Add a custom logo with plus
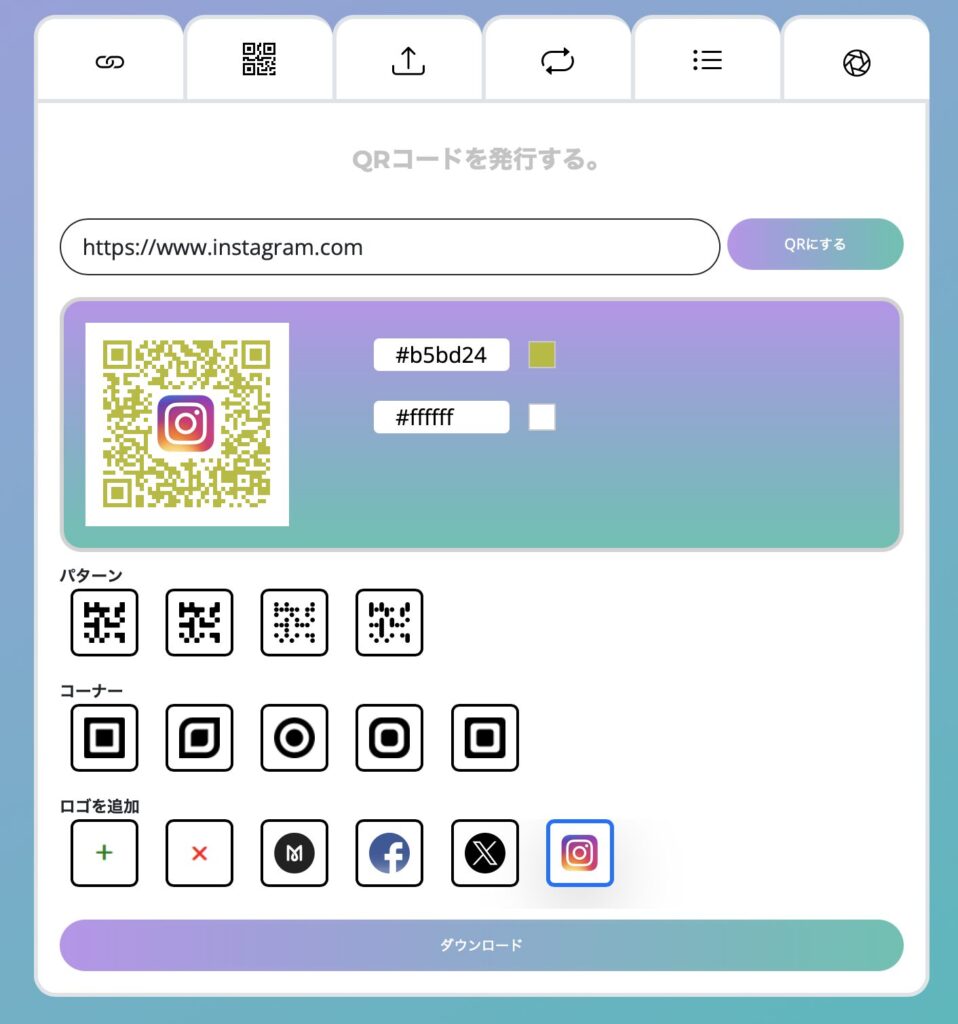 pos(104,853)
